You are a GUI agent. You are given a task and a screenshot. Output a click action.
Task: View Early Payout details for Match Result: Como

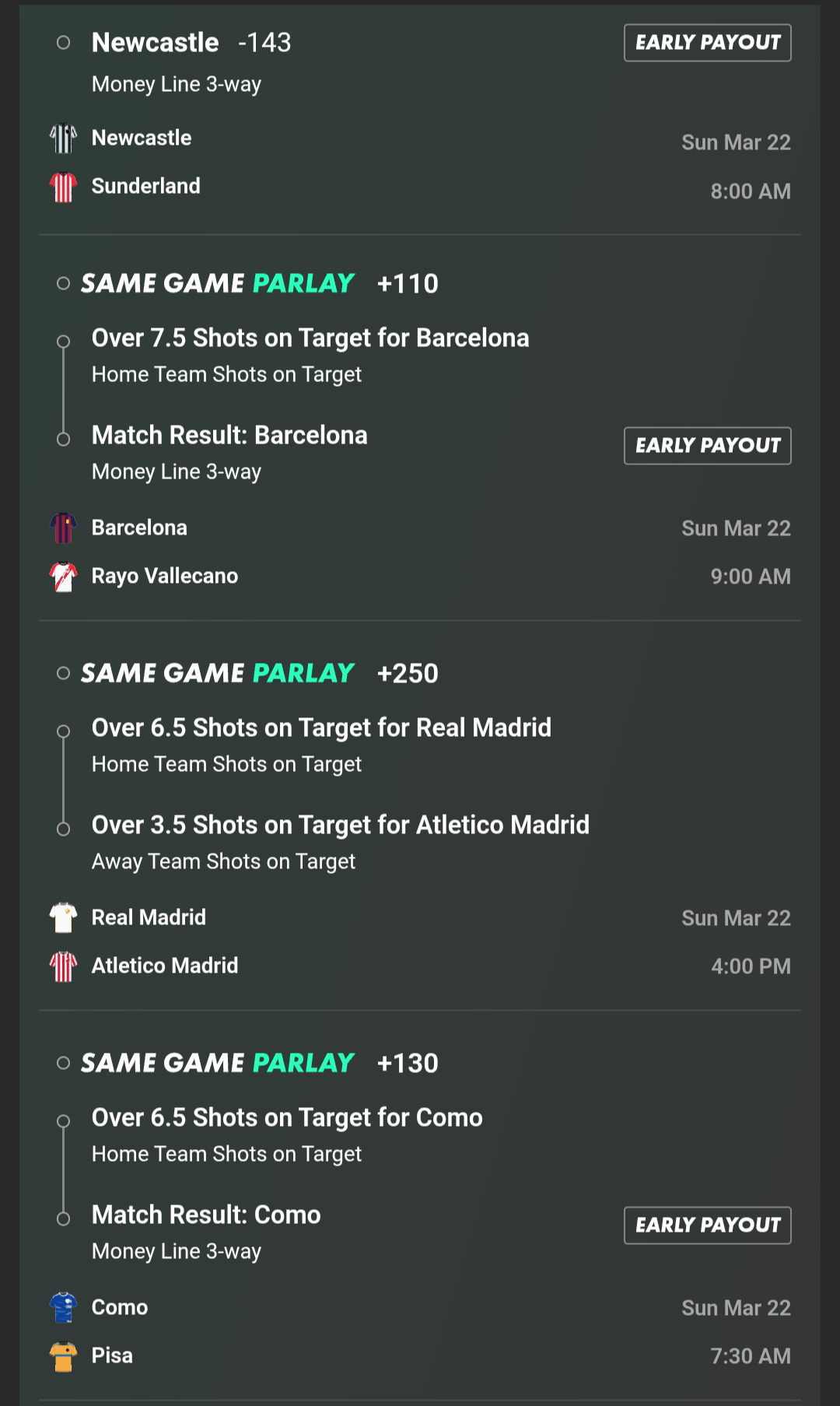click(x=707, y=1225)
